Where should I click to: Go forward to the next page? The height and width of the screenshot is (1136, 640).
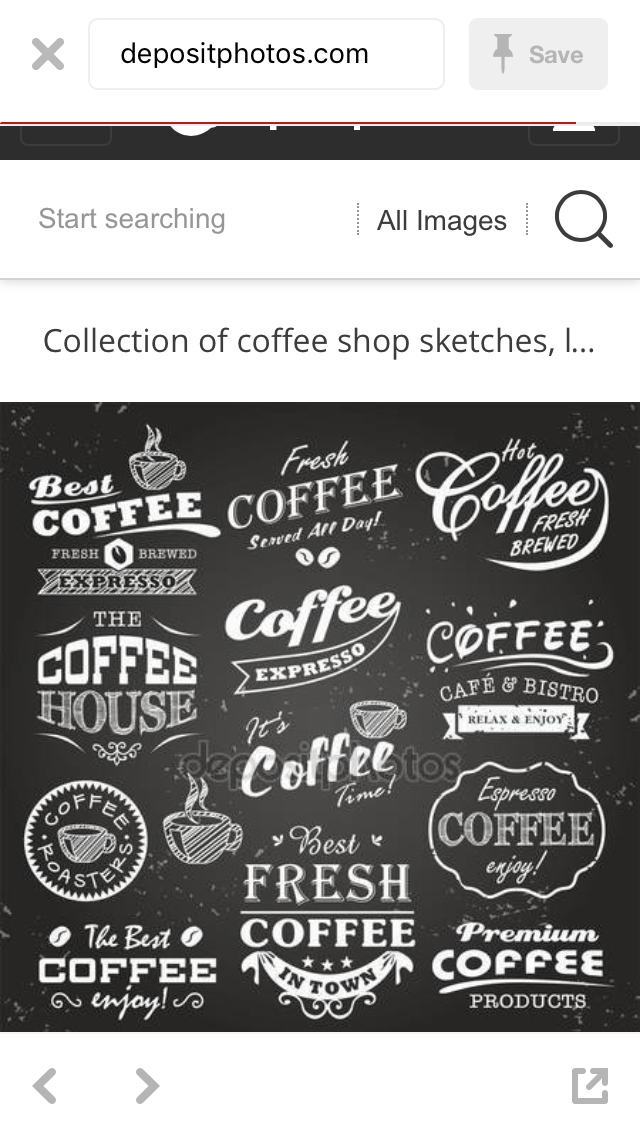click(146, 1085)
